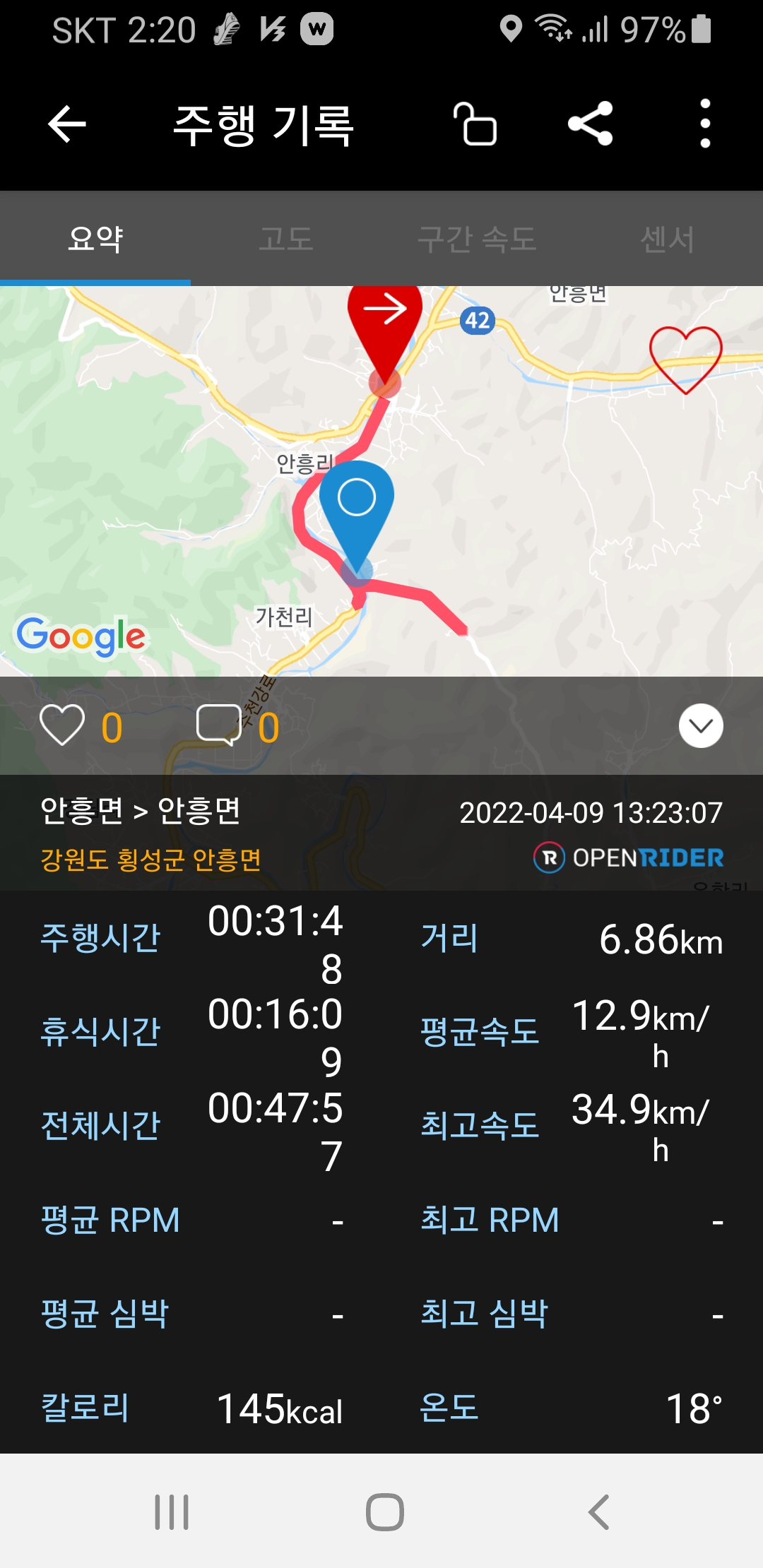Open comments with the speech bubble icon
Viewport: 763px width, 1568px height.
pos(219,725)
